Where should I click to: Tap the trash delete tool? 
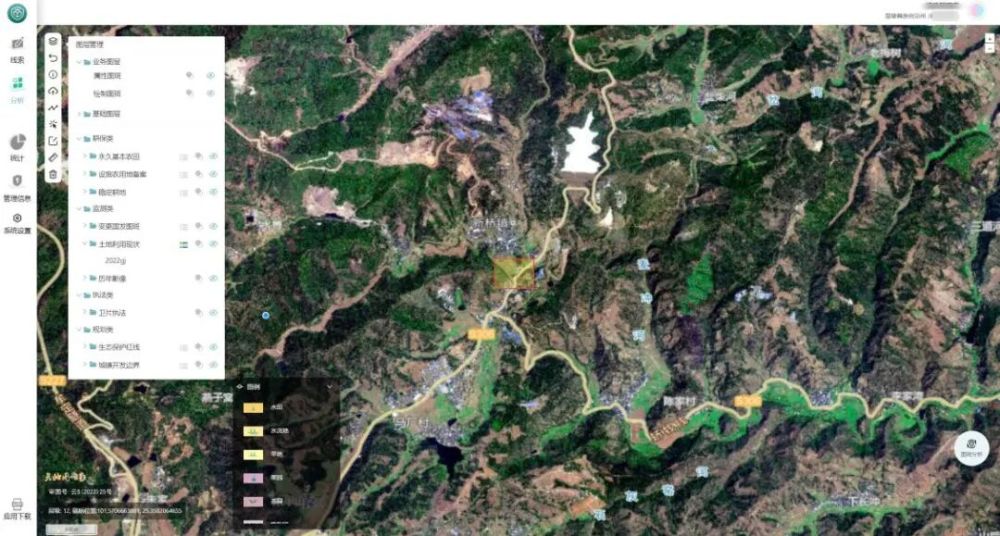53,174
